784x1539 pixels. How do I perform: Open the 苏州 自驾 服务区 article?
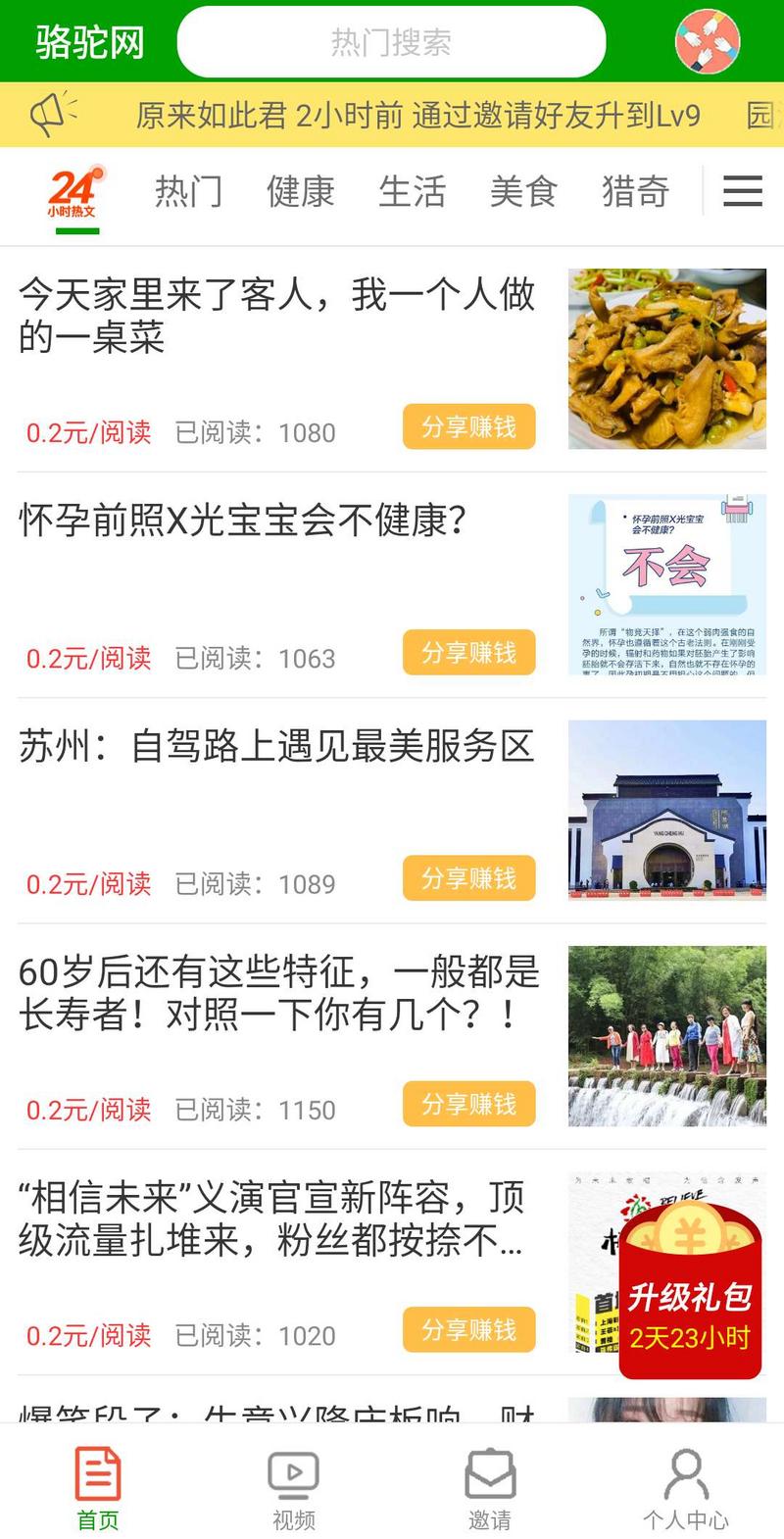[x=276, y=747]
